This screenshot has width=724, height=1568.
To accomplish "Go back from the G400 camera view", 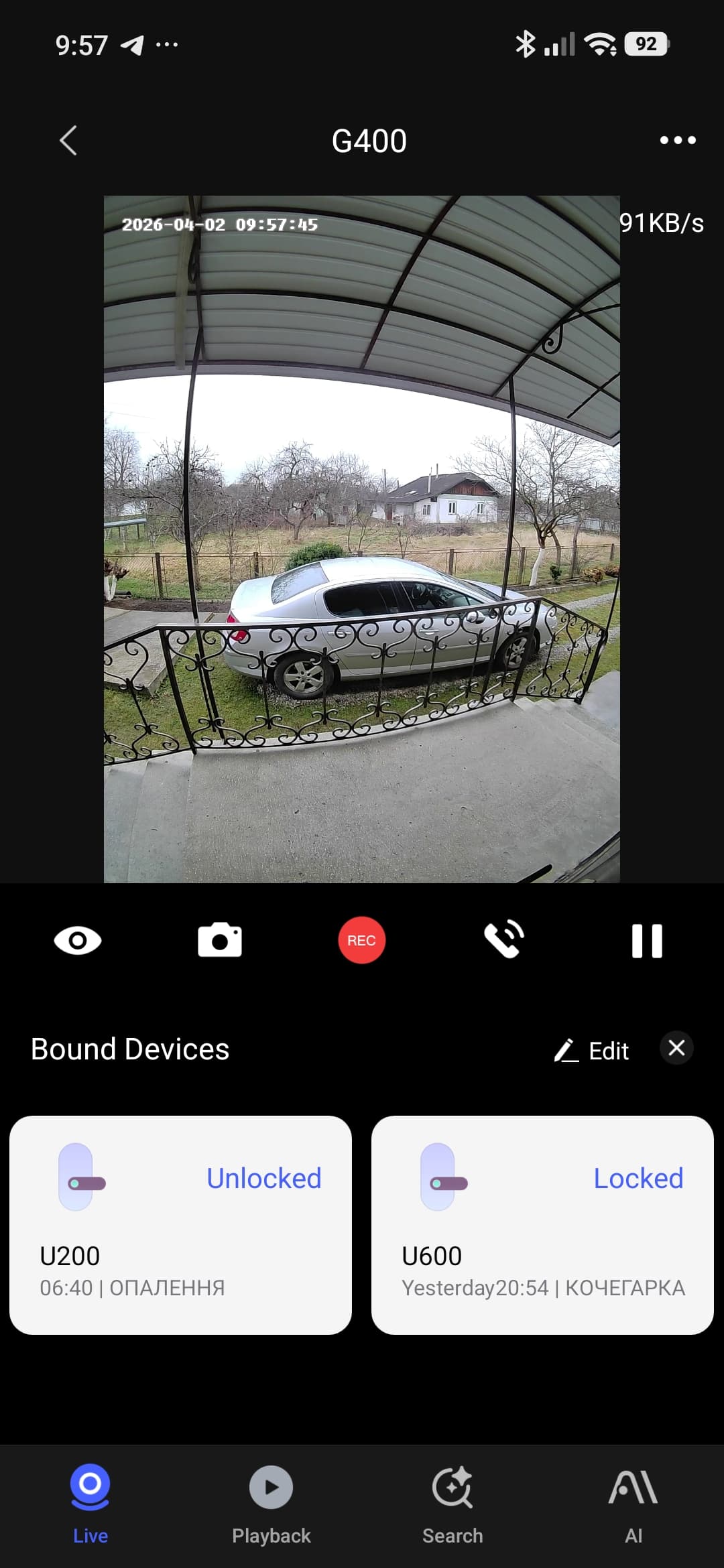I will click(x=68, y=141).
